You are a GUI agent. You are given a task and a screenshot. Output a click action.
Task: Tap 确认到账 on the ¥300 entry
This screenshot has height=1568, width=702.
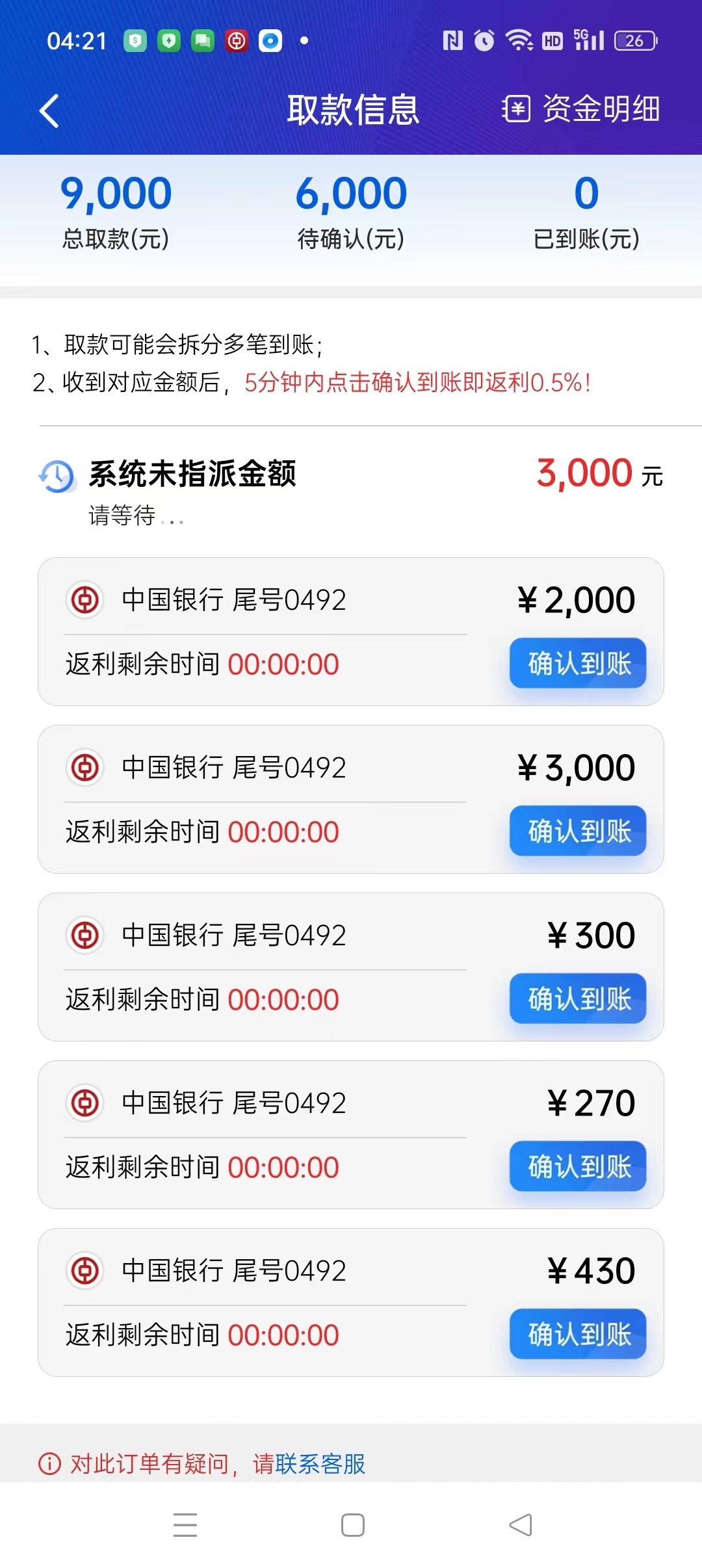tap(577, 999)
